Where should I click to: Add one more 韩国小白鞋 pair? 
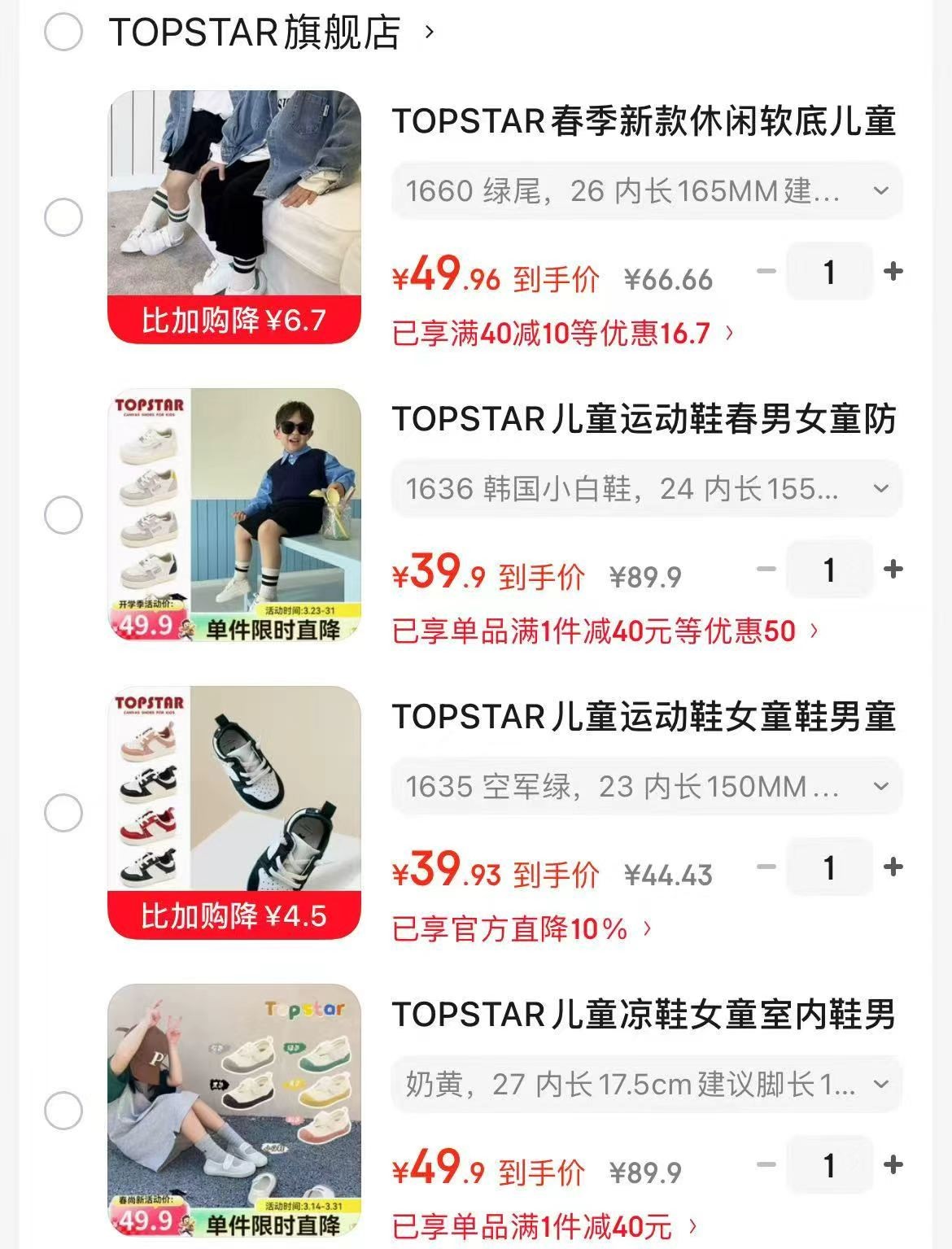[x=893, y=570]
